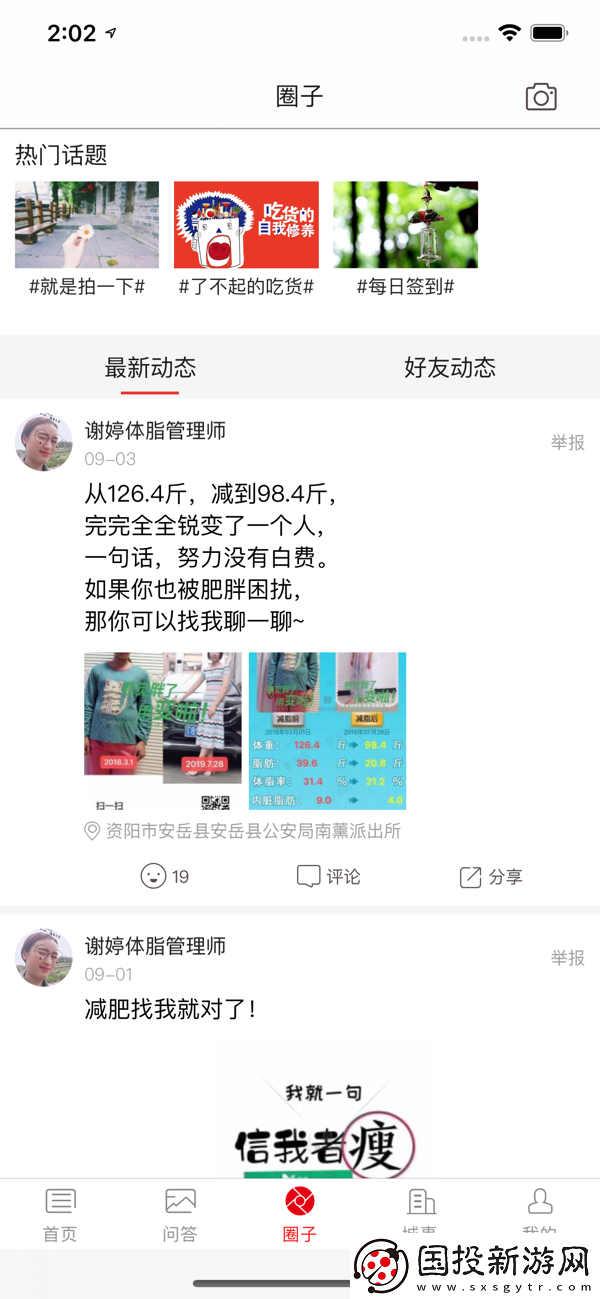Open the #就是拍一下# topic

point(87,225)
